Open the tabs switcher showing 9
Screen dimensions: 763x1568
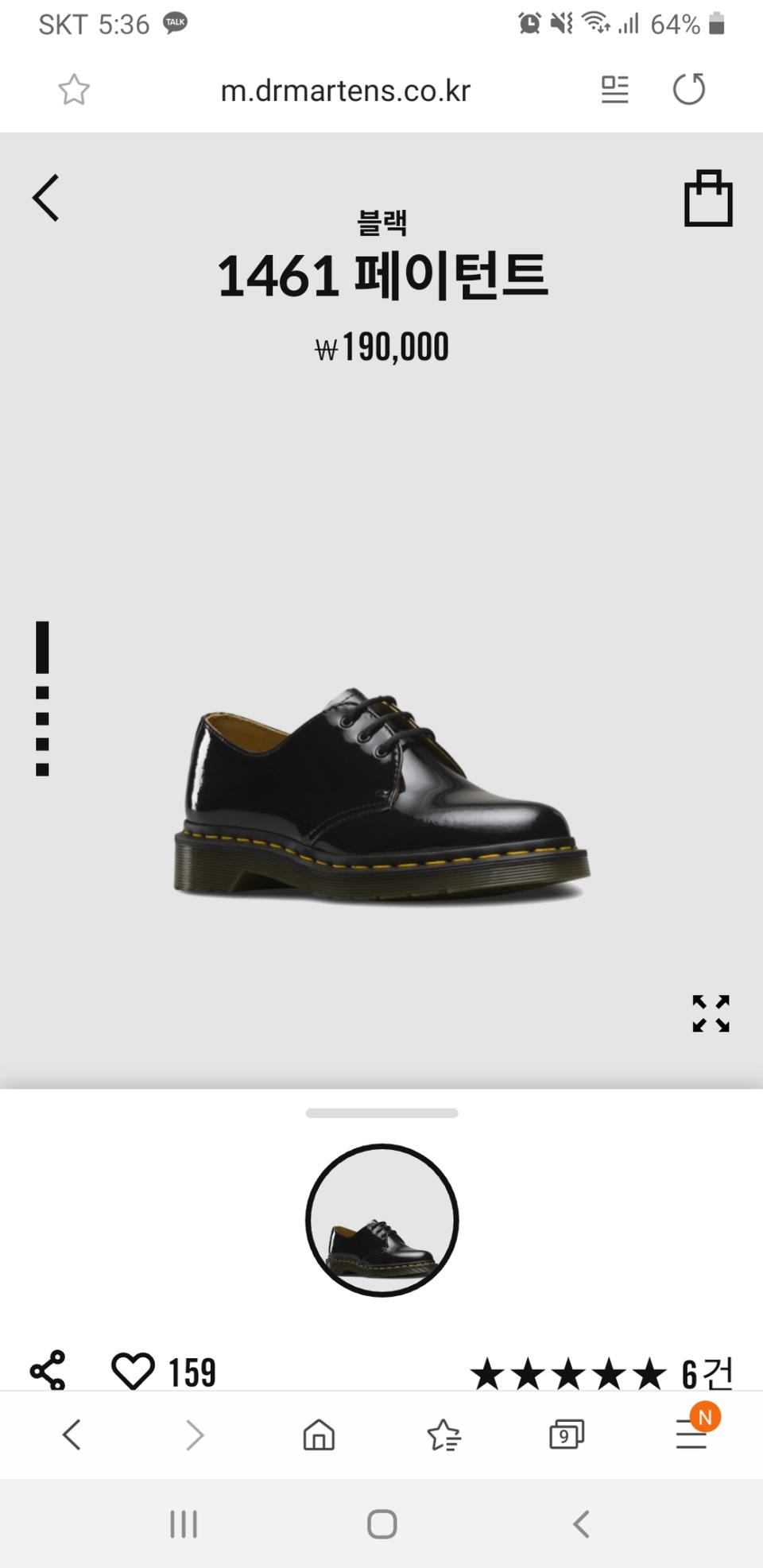566,1435
